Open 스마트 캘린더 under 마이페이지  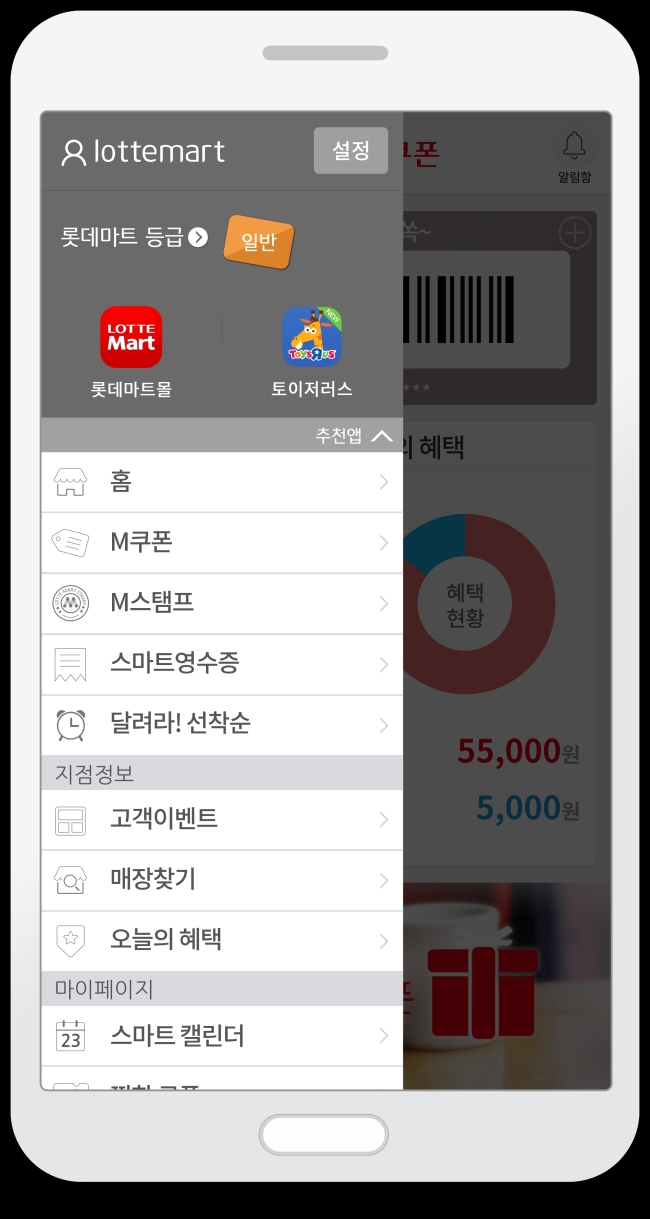click(222, 1036)
